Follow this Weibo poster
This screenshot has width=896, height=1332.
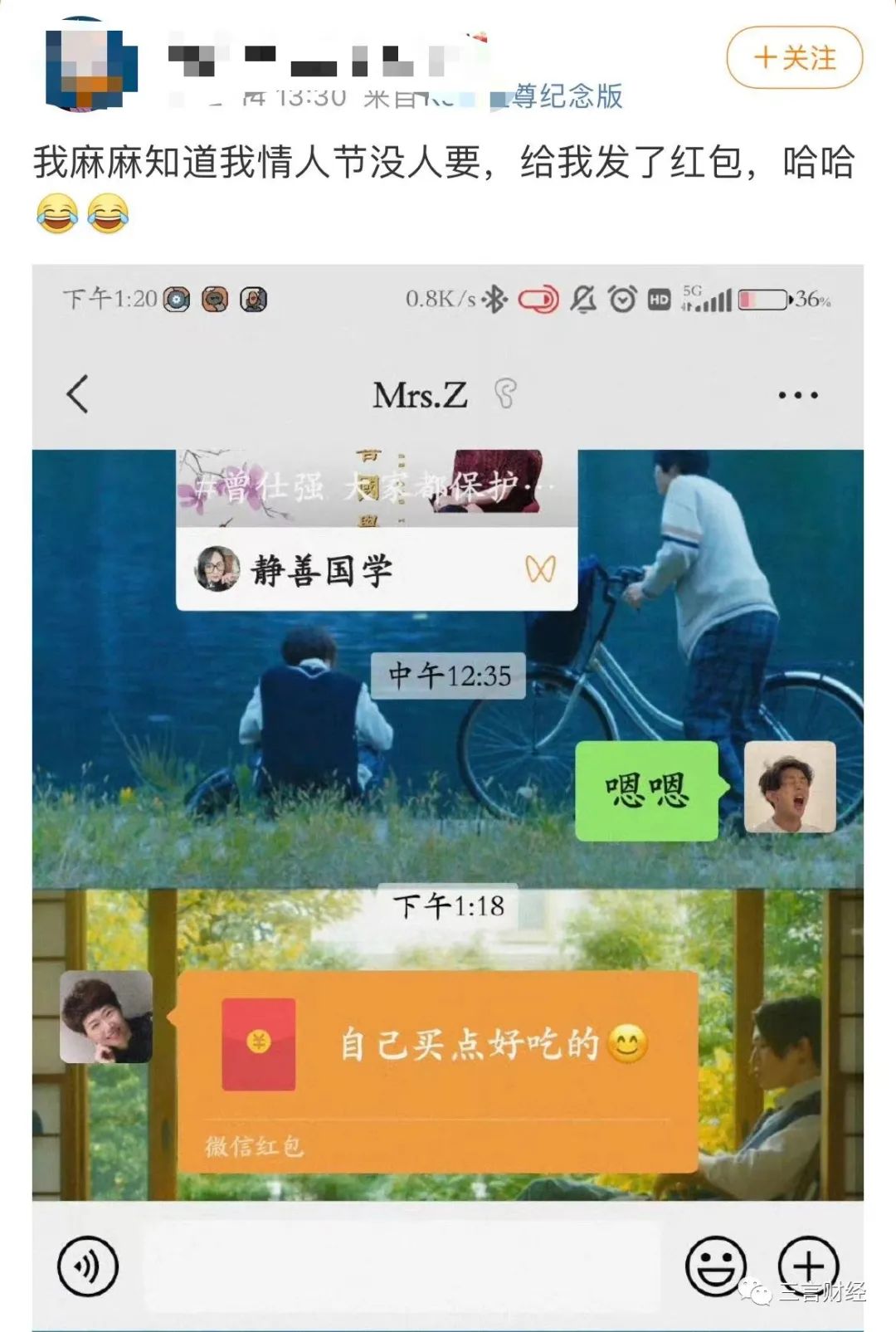tap(794, 57)
